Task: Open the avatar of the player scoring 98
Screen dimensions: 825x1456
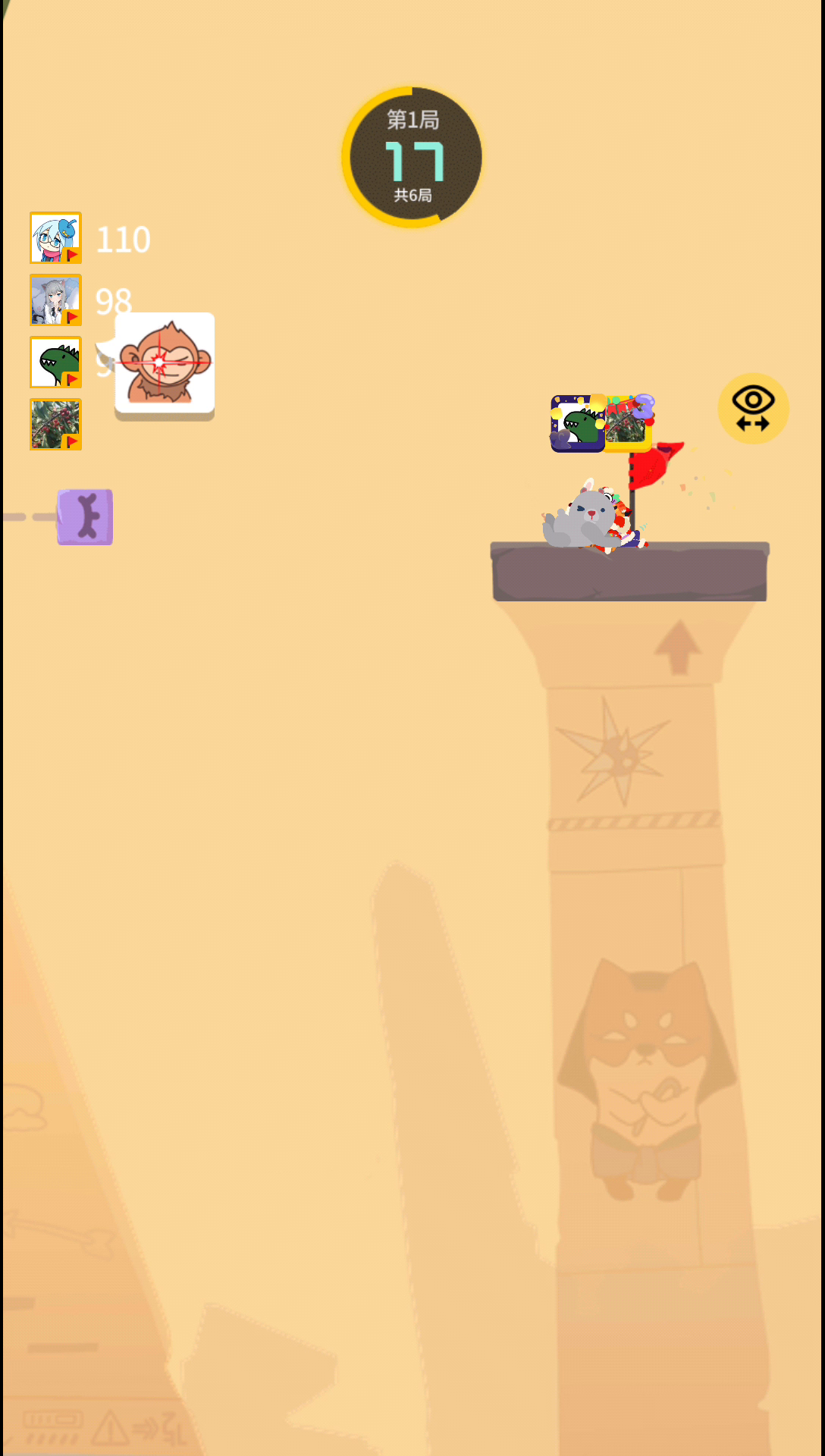Action: click(55, 300)
